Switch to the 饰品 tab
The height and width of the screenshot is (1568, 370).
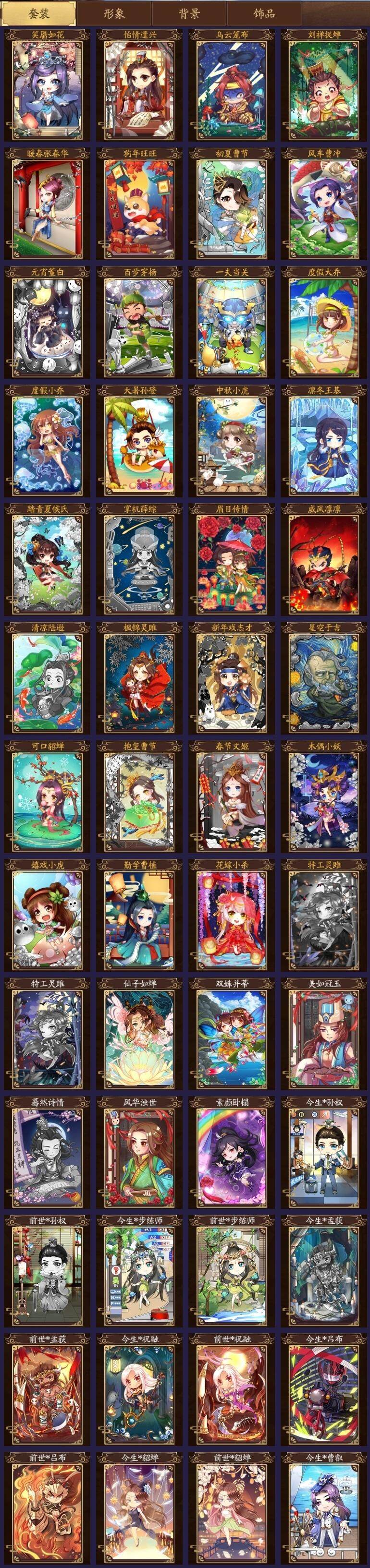click(x=263, y=13)
